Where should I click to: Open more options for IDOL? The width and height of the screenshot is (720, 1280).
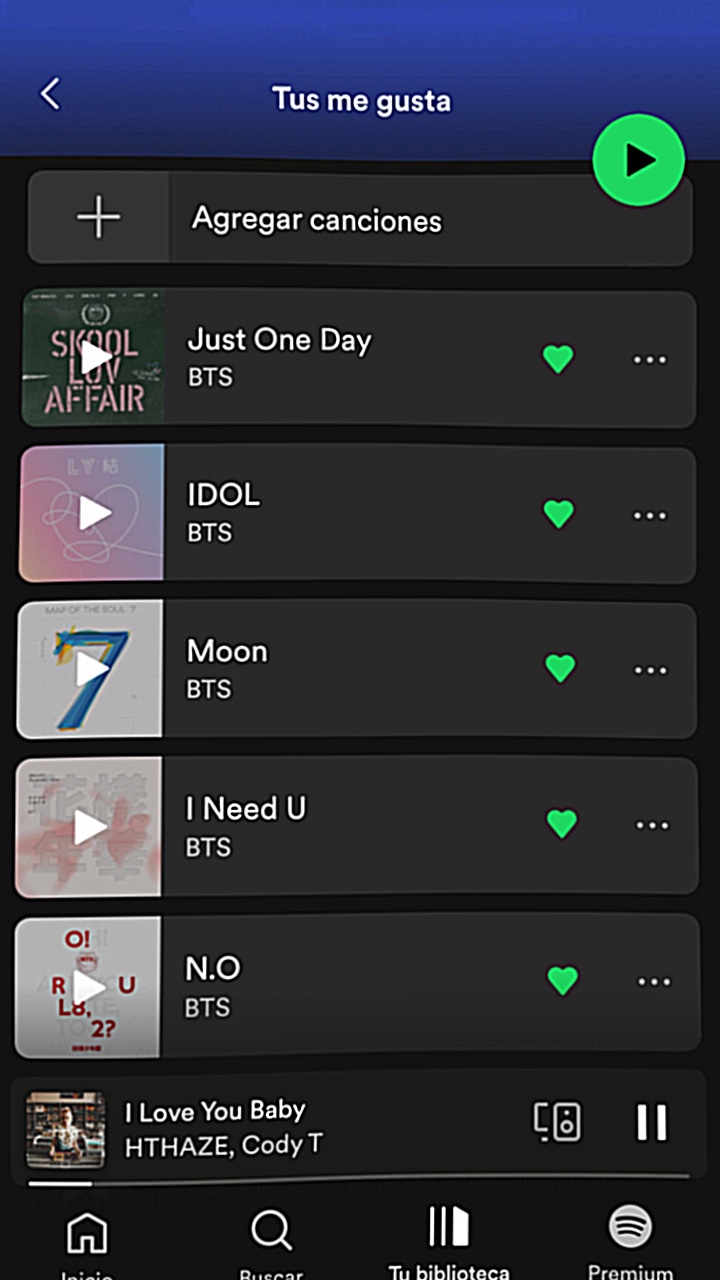pyautogui.click(x=650, y=516)
